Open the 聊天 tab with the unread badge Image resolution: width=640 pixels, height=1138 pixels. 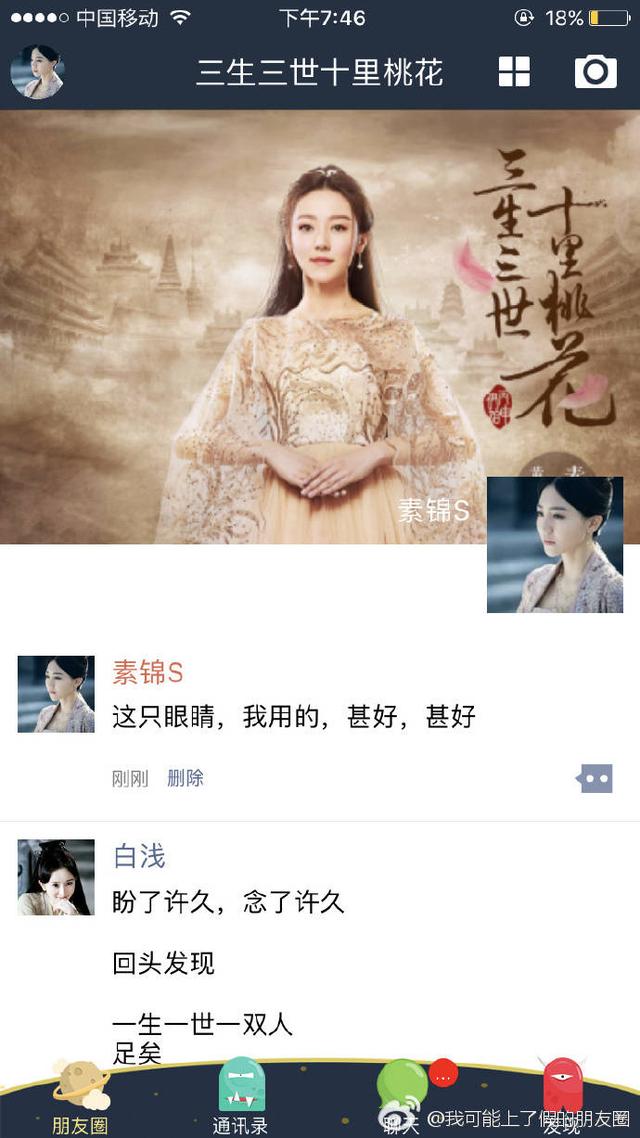402,1098
